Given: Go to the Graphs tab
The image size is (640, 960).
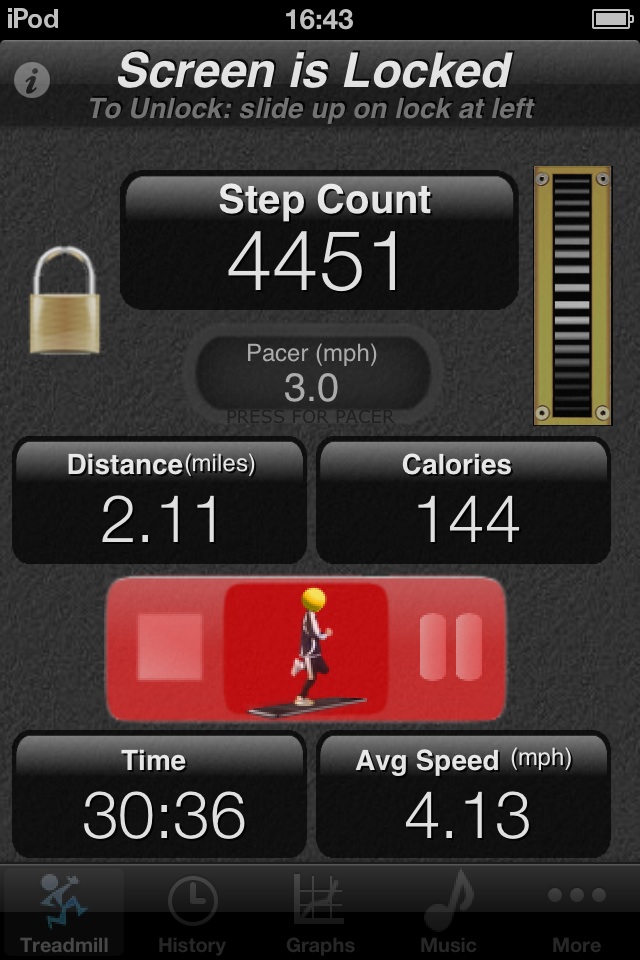Looking at the screenshot, I should click(x=320, y=912).
